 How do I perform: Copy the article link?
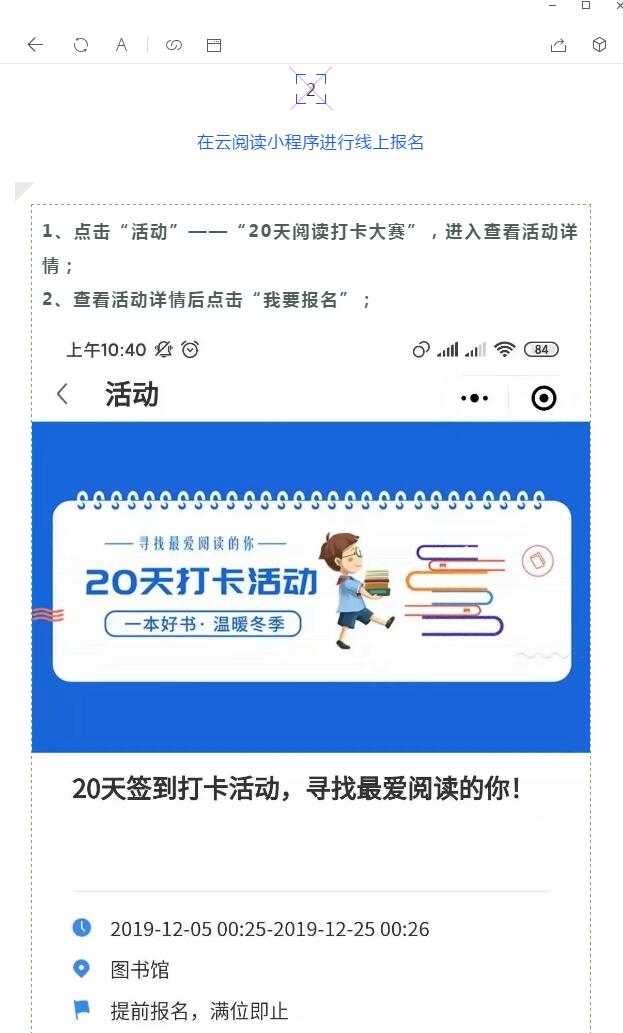point(174,45)
